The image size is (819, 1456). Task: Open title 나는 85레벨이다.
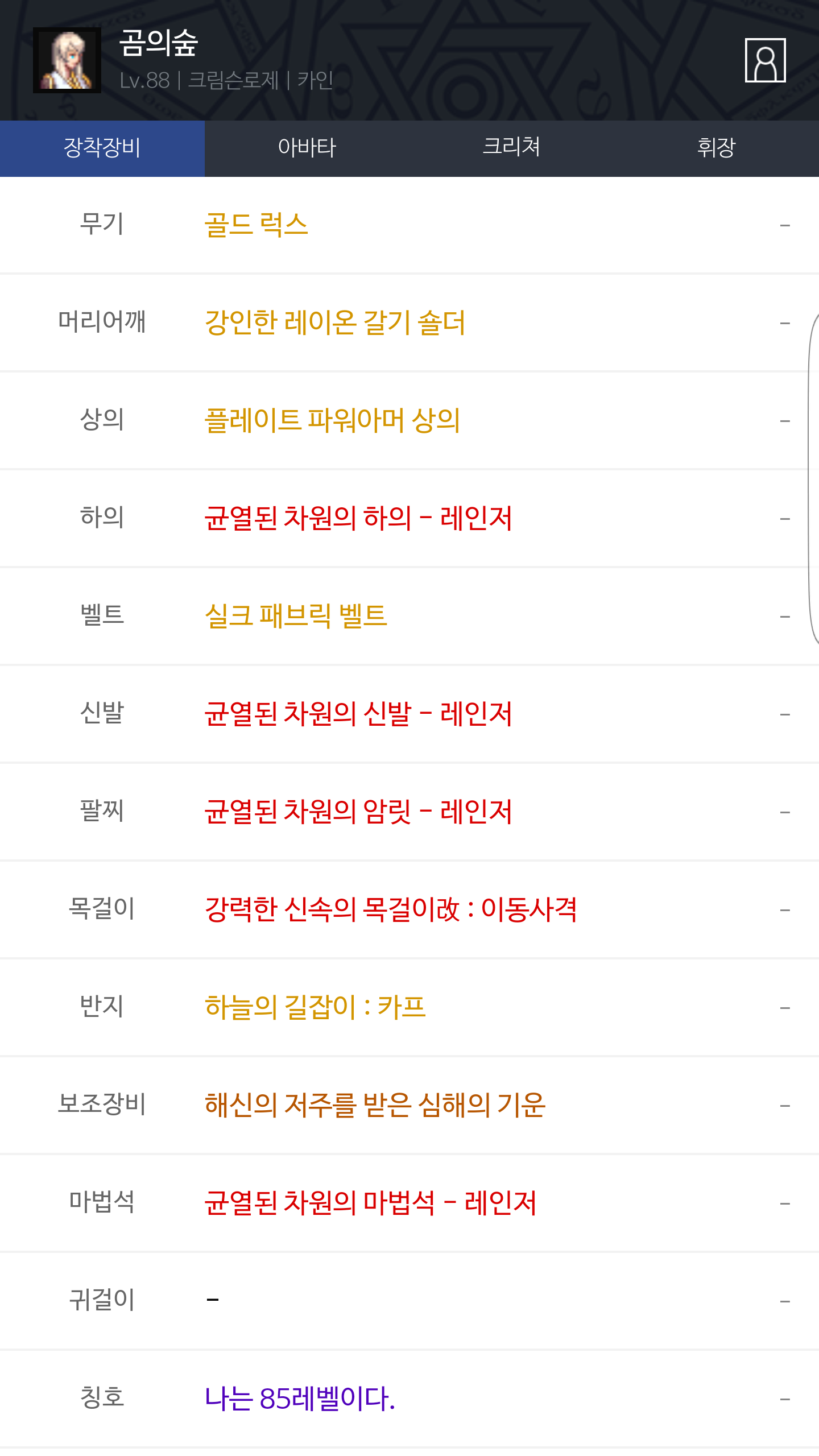[300, 1399]
